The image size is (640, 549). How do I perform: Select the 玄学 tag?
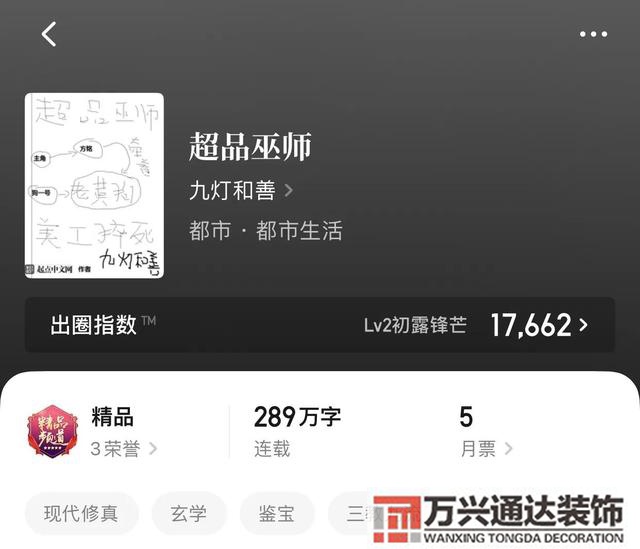(188, 514)
